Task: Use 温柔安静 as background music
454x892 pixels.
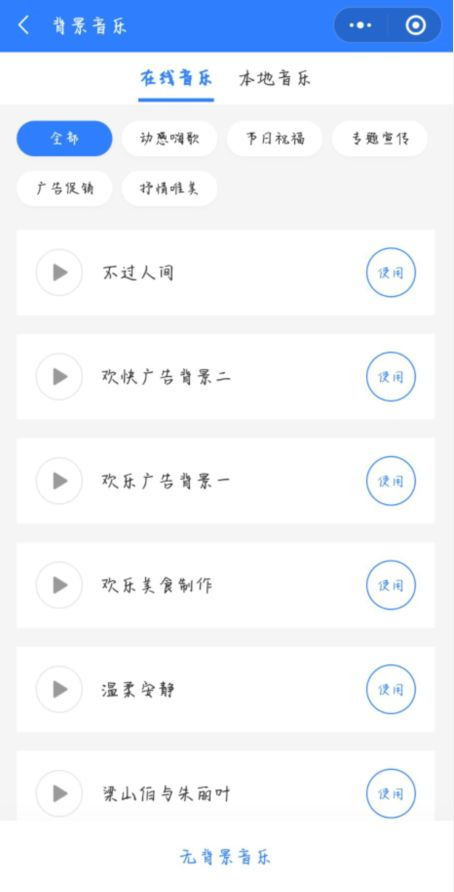Action: [x=391, y=689]
